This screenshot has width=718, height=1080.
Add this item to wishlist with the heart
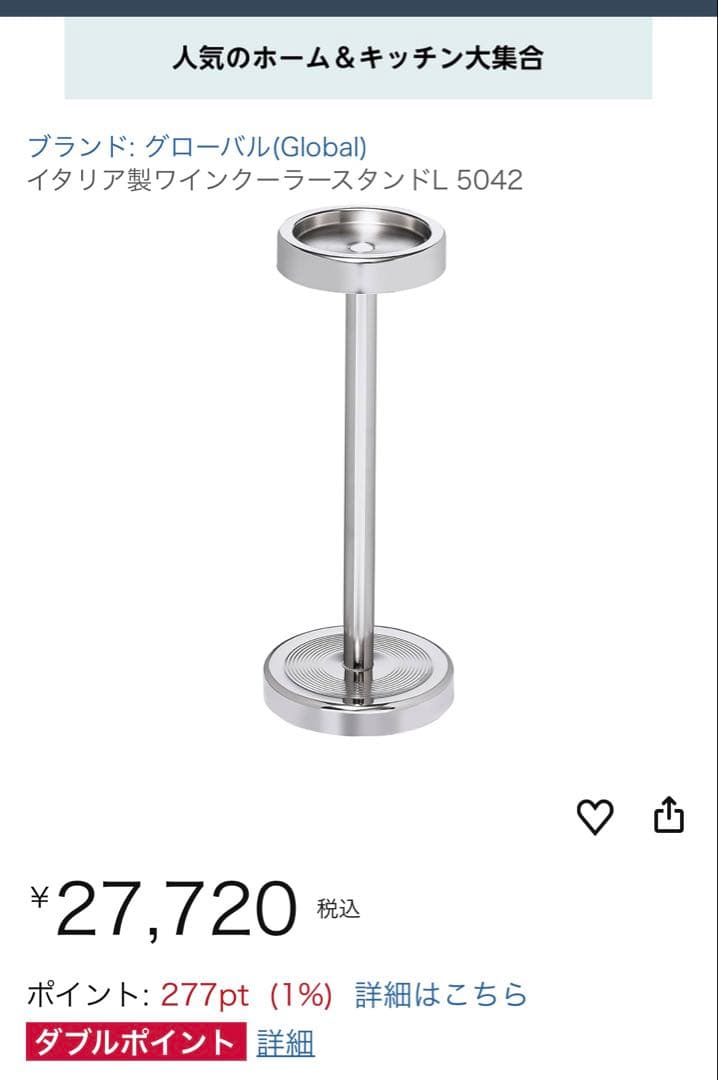pos(595,817)
